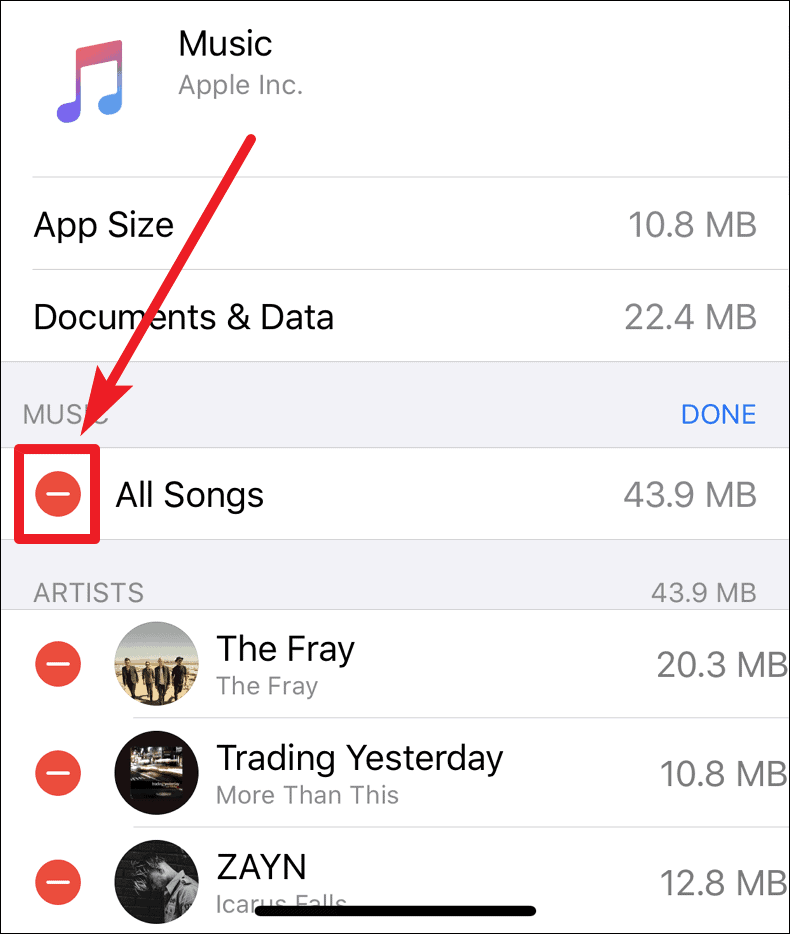Screen dimensions: 790x934
Task: Remove The Fray using its minus icon
Action: 58,663
